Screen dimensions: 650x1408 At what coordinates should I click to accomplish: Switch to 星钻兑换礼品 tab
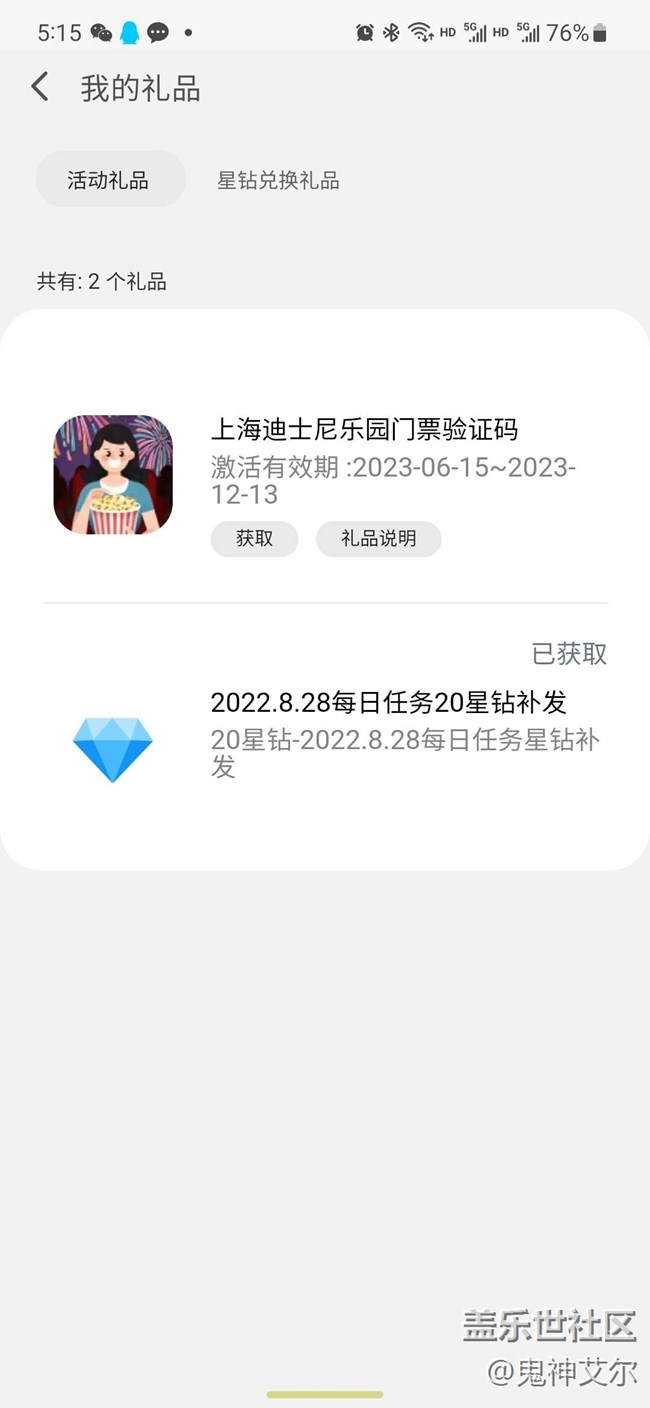click(278, 180)
